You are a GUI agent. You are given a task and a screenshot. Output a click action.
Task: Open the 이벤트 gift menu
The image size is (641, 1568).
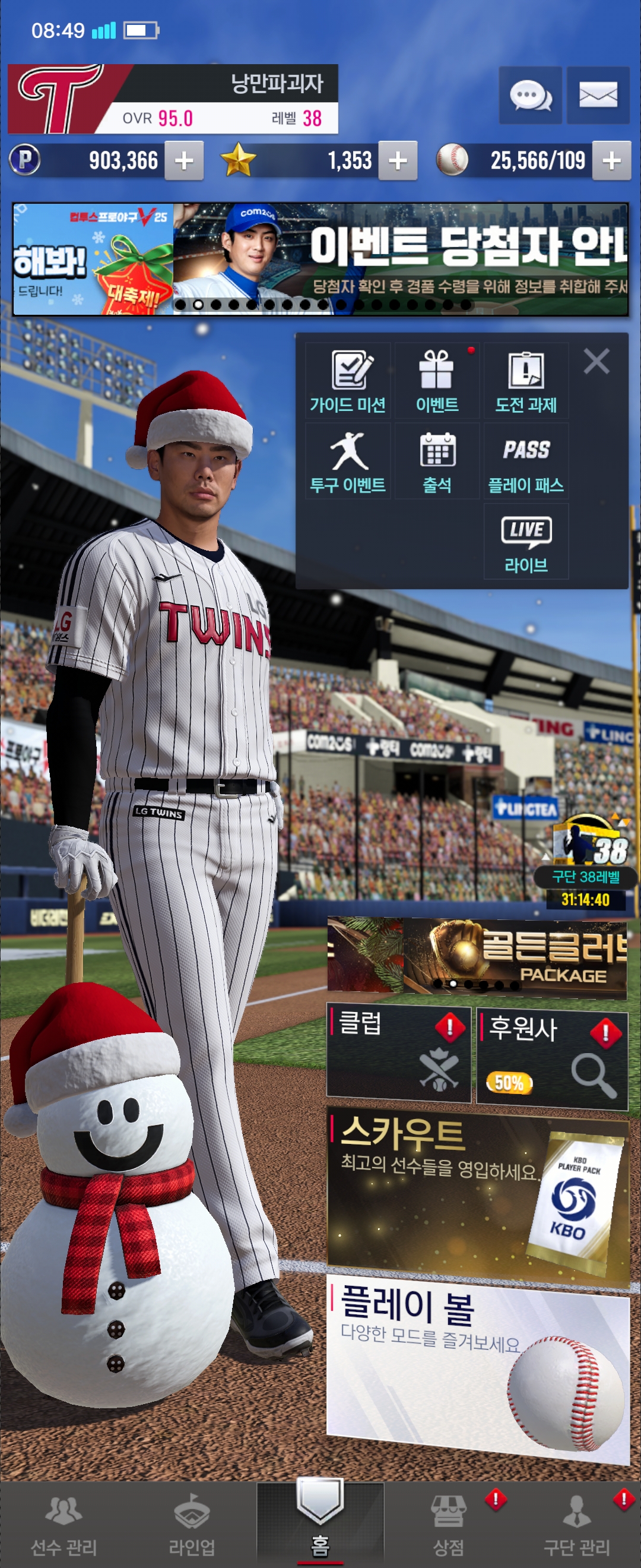[437, 381]
